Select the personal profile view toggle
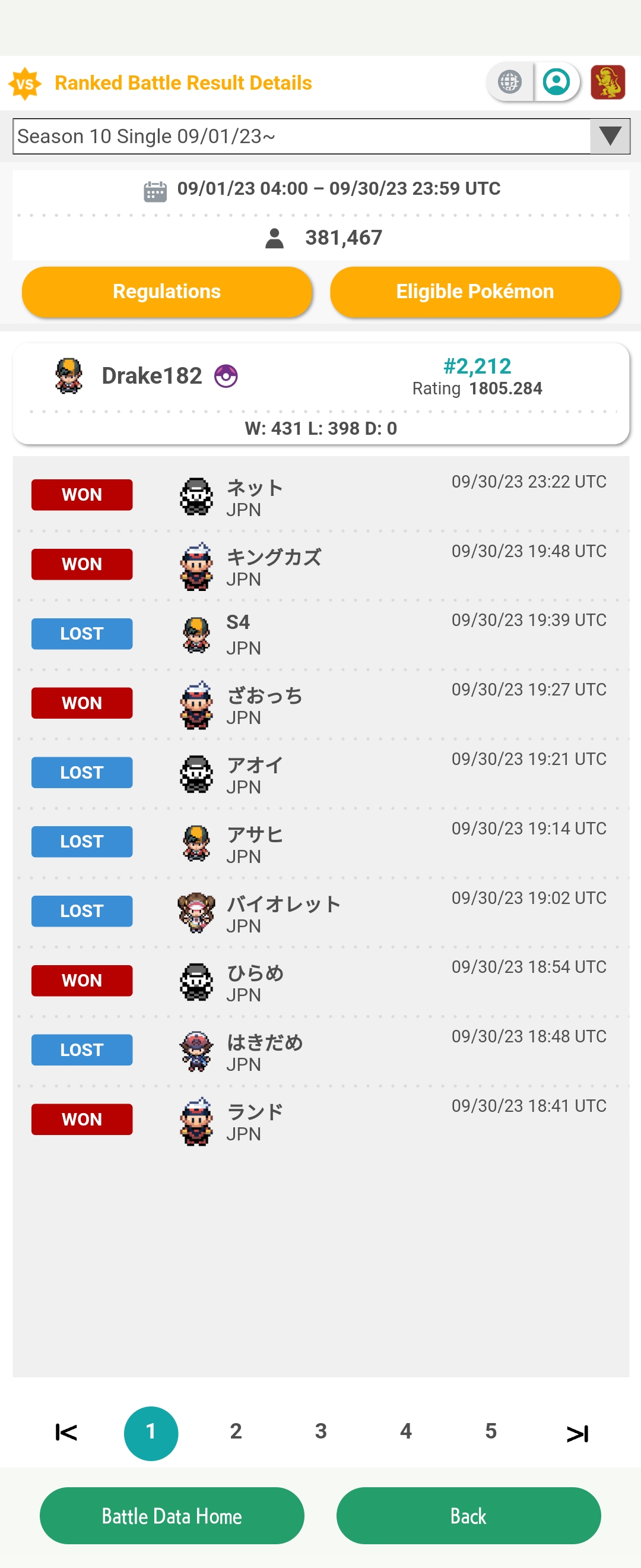The width and height of the screenshot is (641, 1568). pyautogui.click(x=556, y=81)
